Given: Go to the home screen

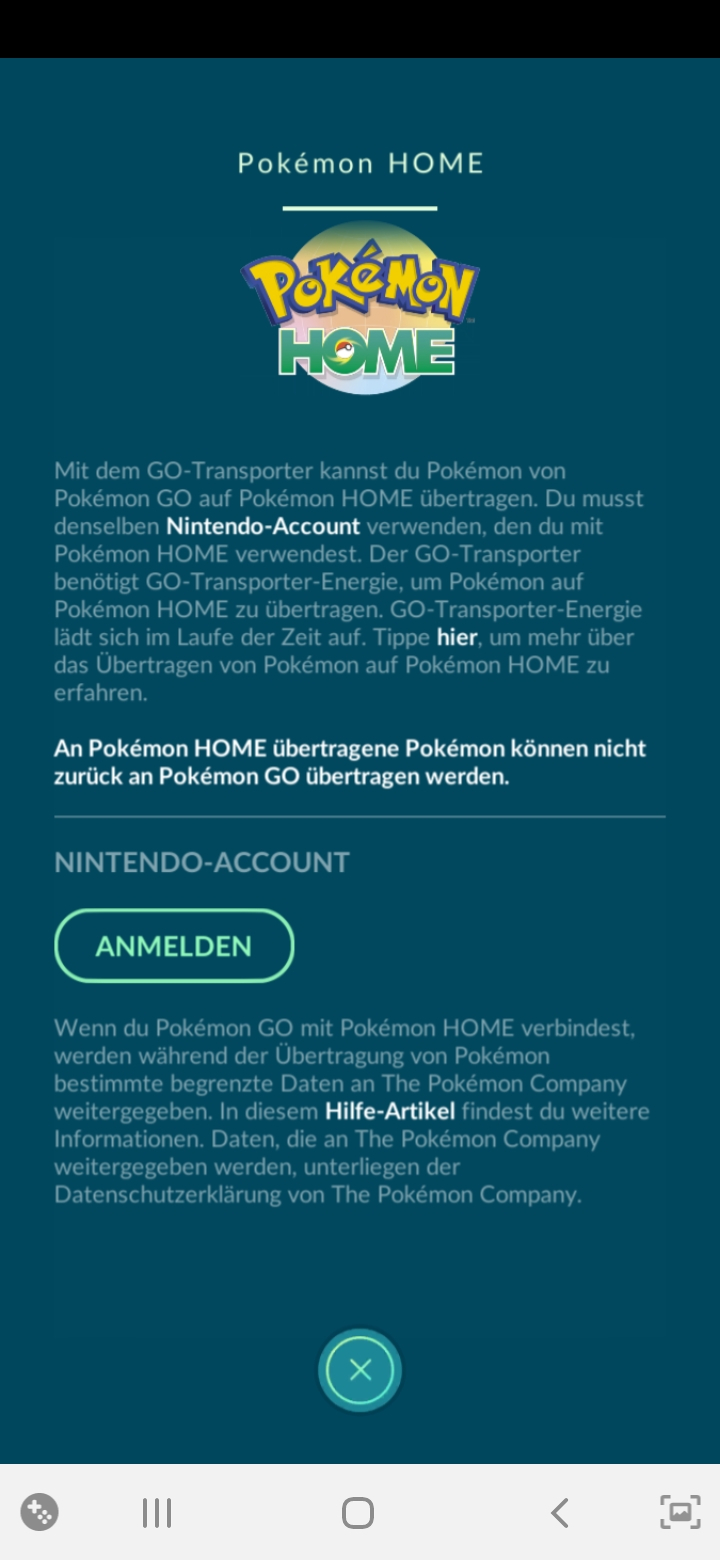Looking at the screenshot, I should [358, 1513].
